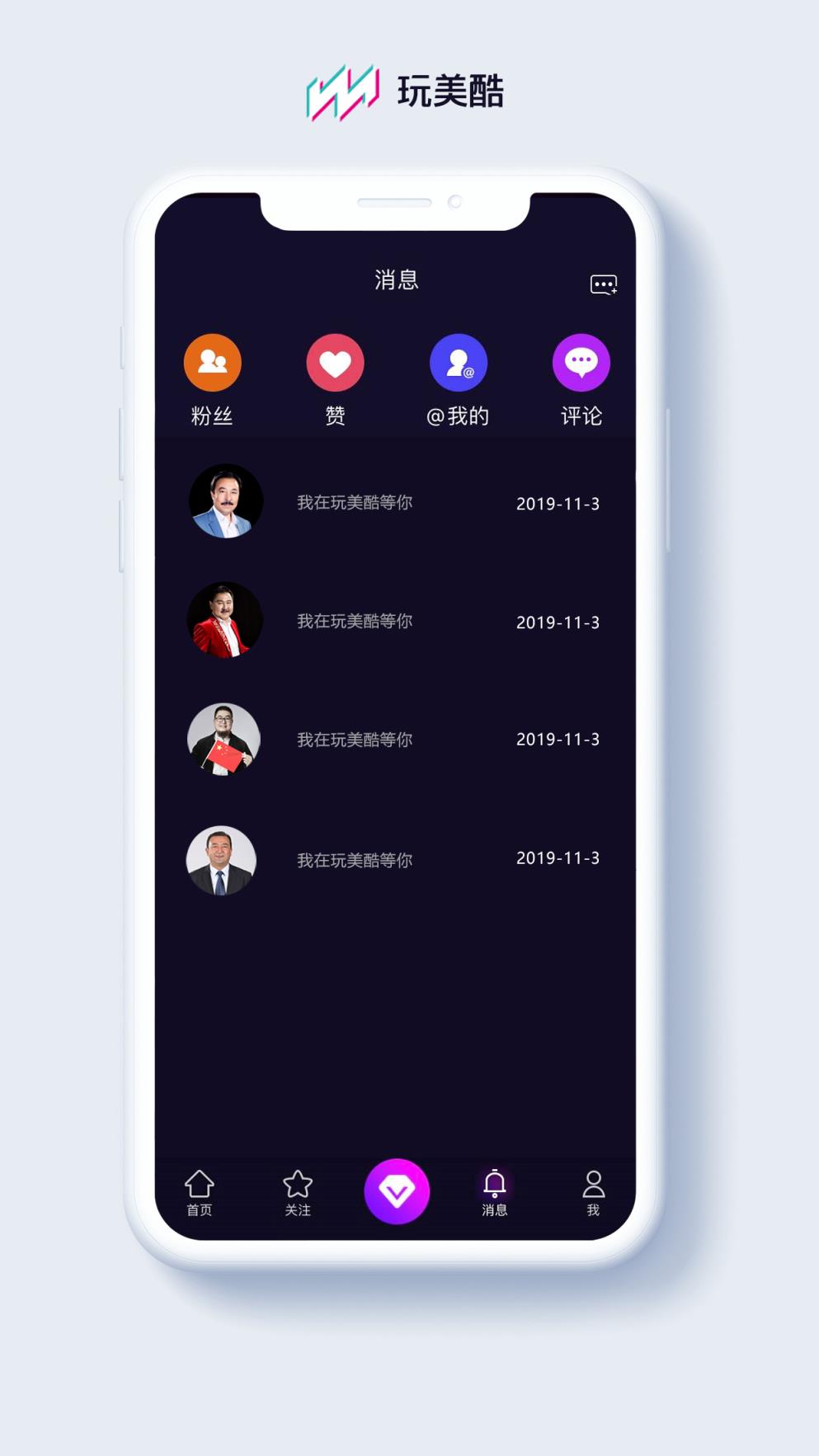Open the 评论 comments bubble icon
819x1456 pixels.
(581, 362)
